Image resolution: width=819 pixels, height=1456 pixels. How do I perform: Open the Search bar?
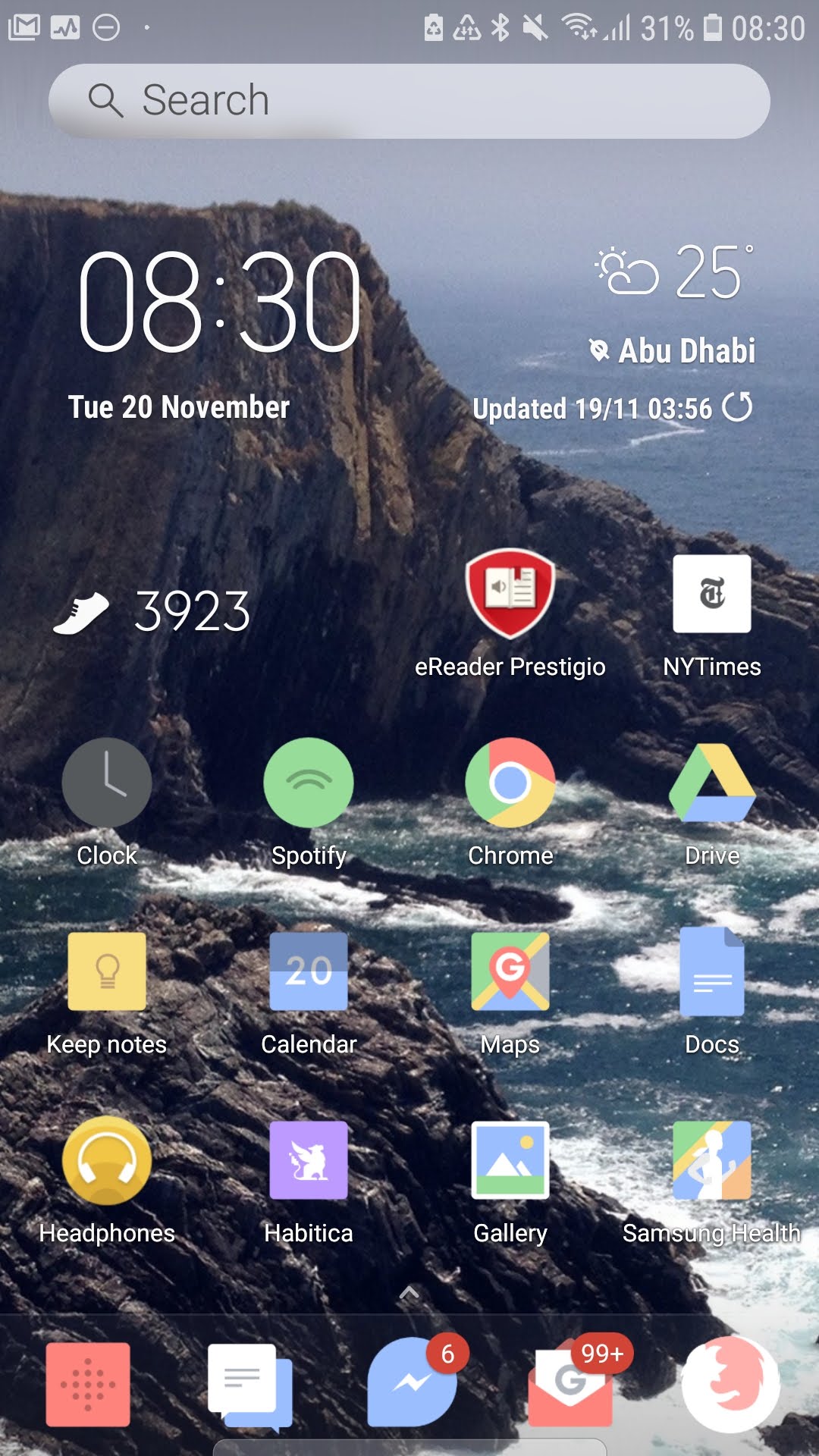(x=409, y=101)
